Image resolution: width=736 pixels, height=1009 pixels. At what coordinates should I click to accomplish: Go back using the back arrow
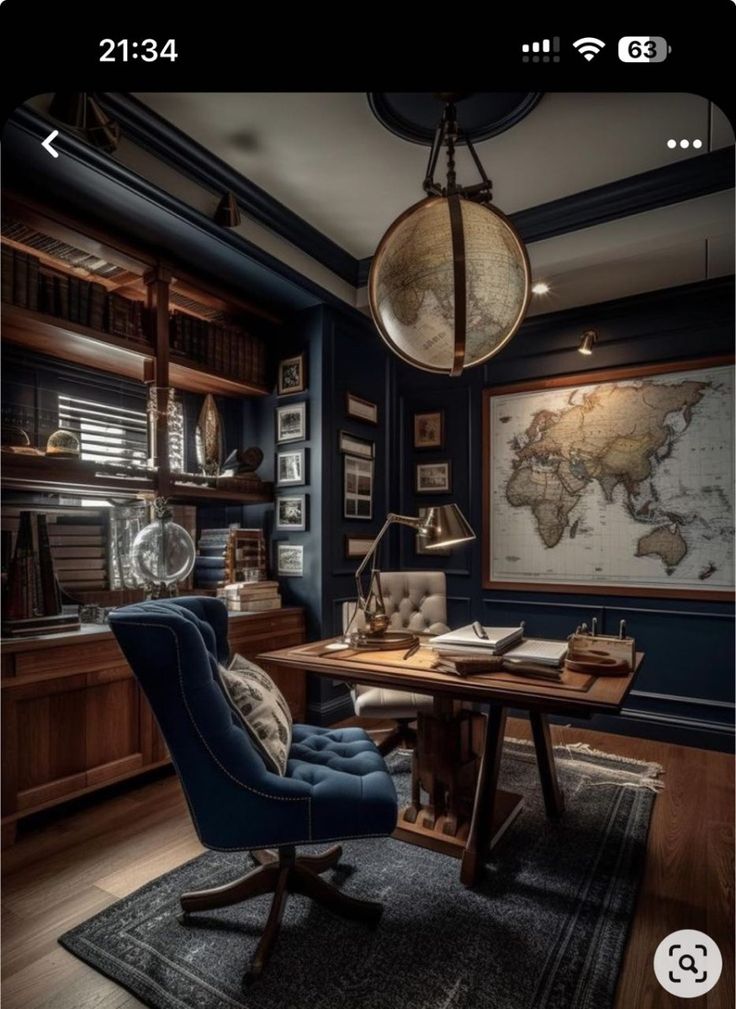pyautogui.click(x=50, y=144)
